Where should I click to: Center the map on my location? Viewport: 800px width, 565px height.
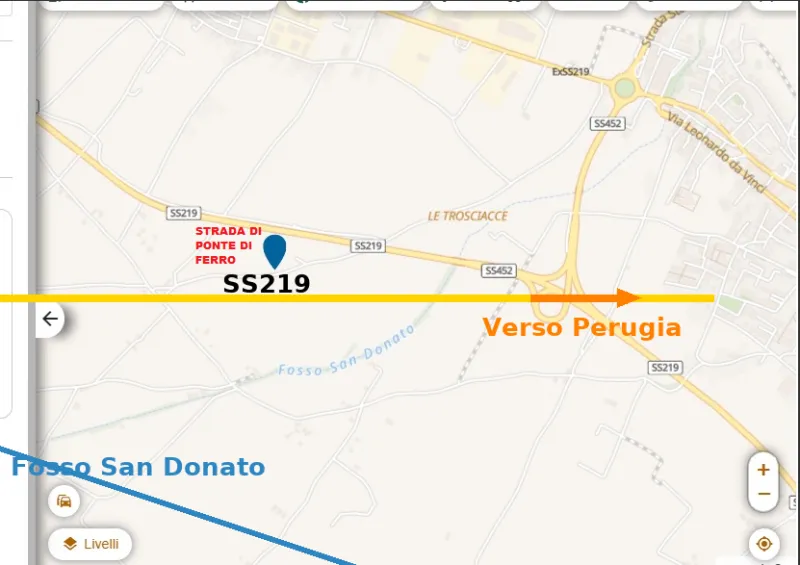[x=764, y=544]
